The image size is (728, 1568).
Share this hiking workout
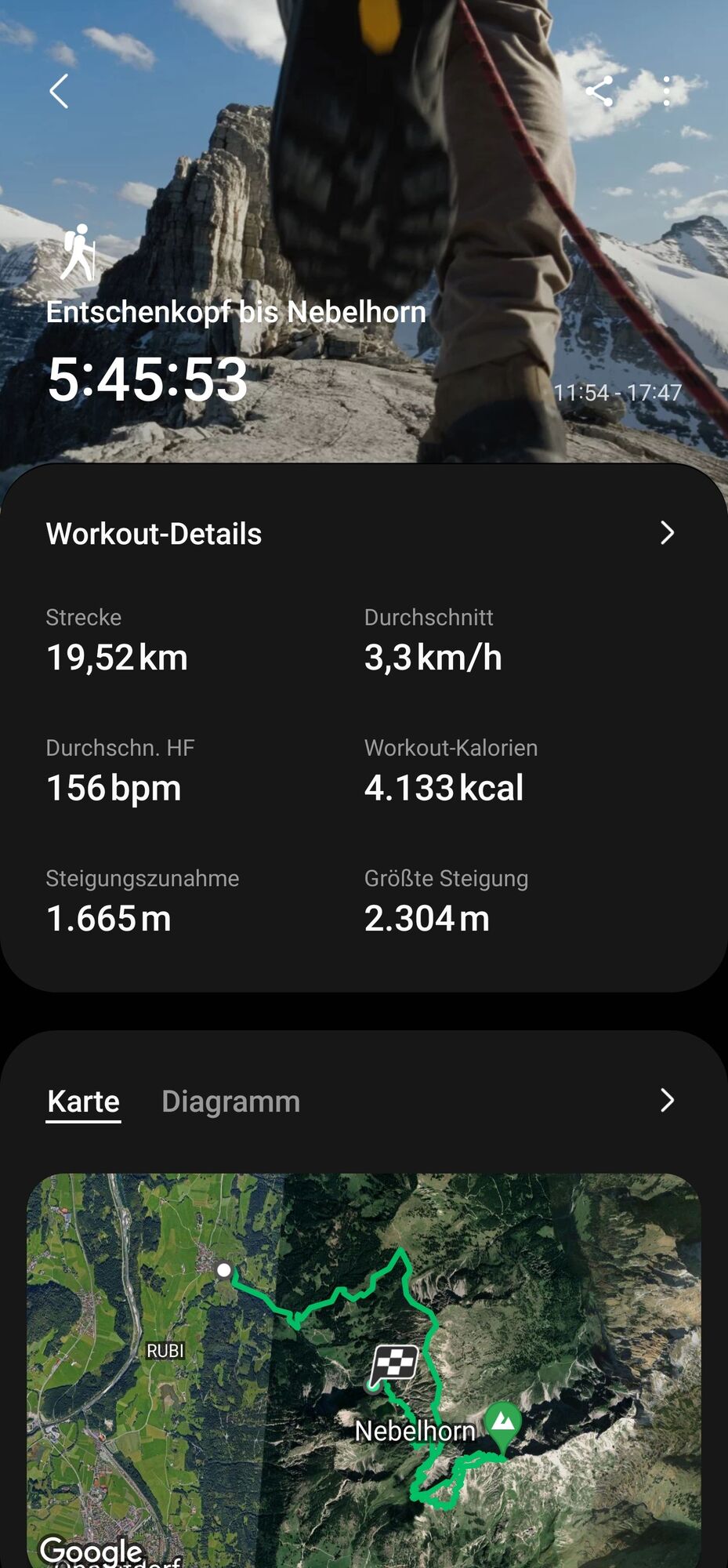click(x=599, y=92)
